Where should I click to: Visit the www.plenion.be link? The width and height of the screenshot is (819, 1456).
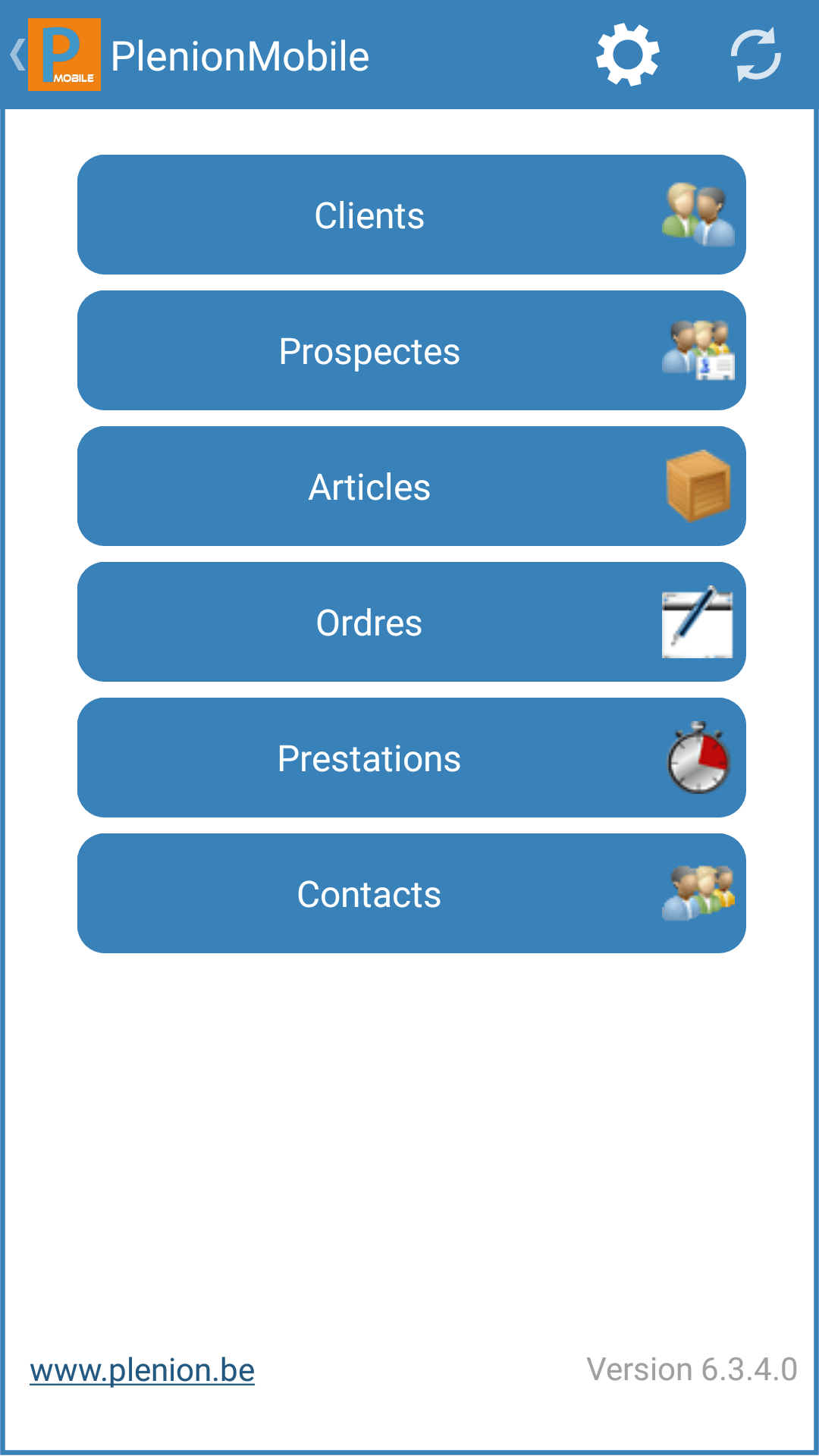click(142, 1370)
